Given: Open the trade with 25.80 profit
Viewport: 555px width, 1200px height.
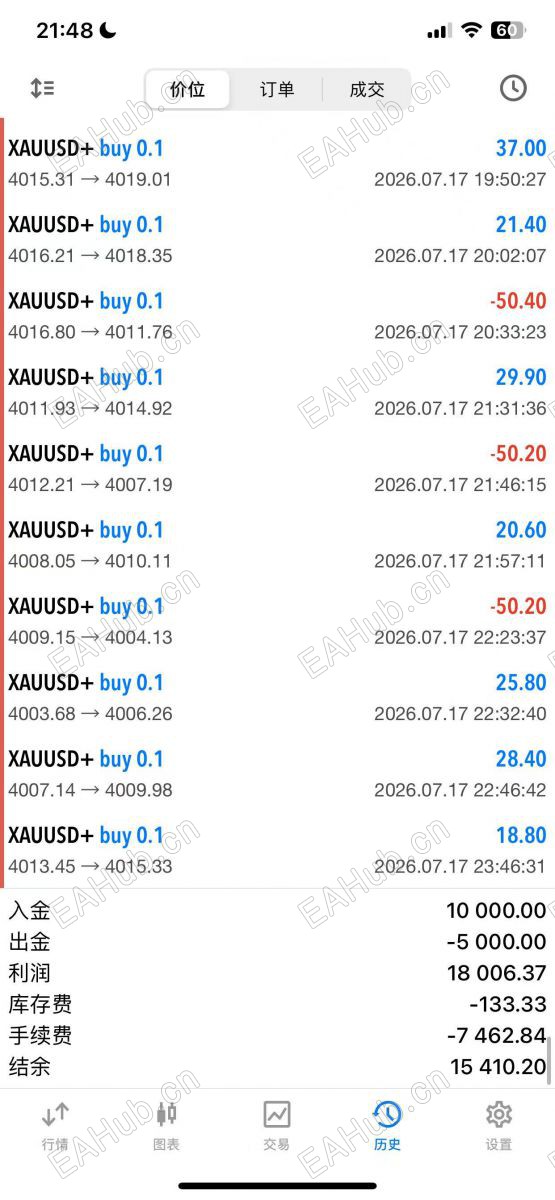Looking at the screenshot, I should tap(277, 697).
